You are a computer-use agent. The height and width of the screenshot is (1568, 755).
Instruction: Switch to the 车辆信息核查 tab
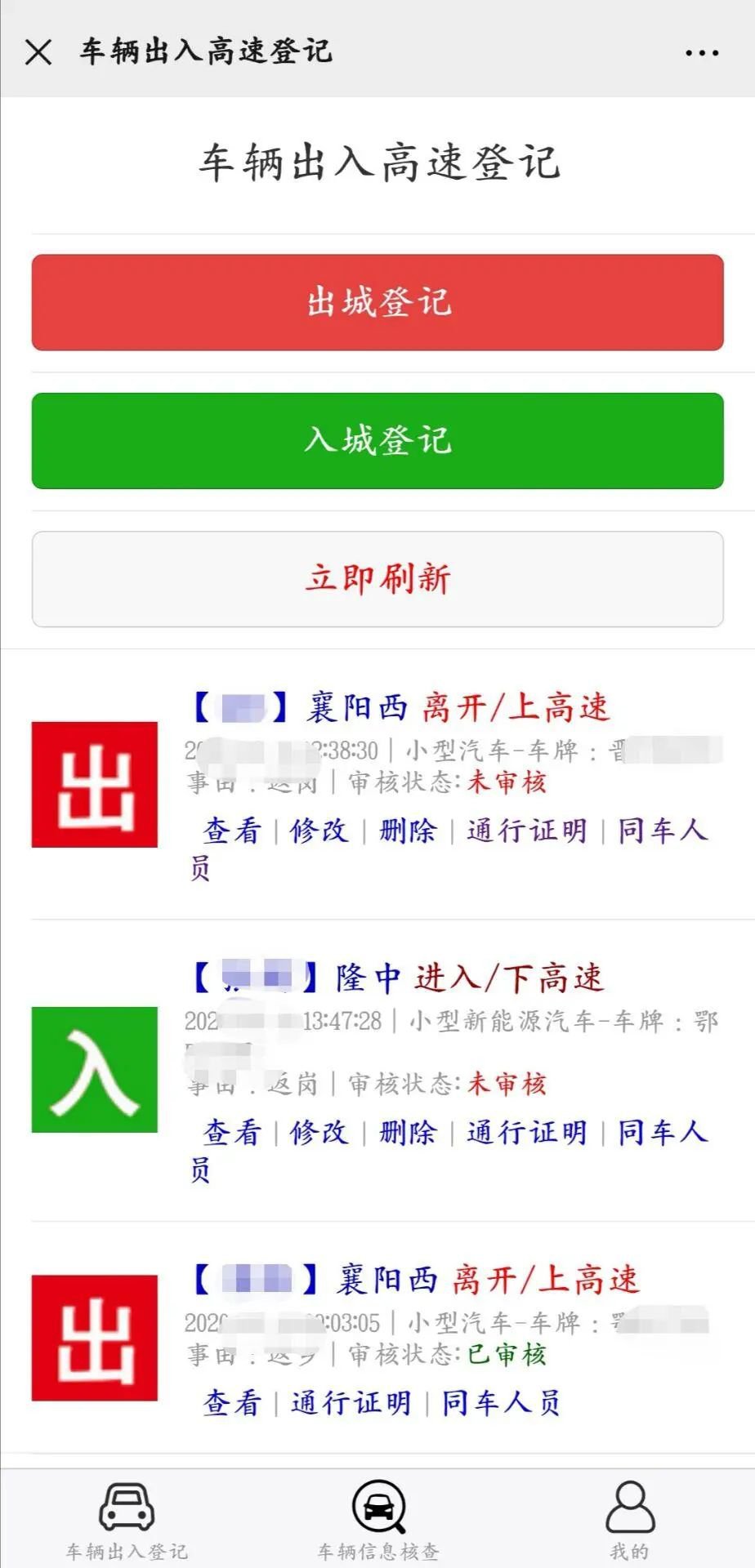click(x=378, y=1521)
